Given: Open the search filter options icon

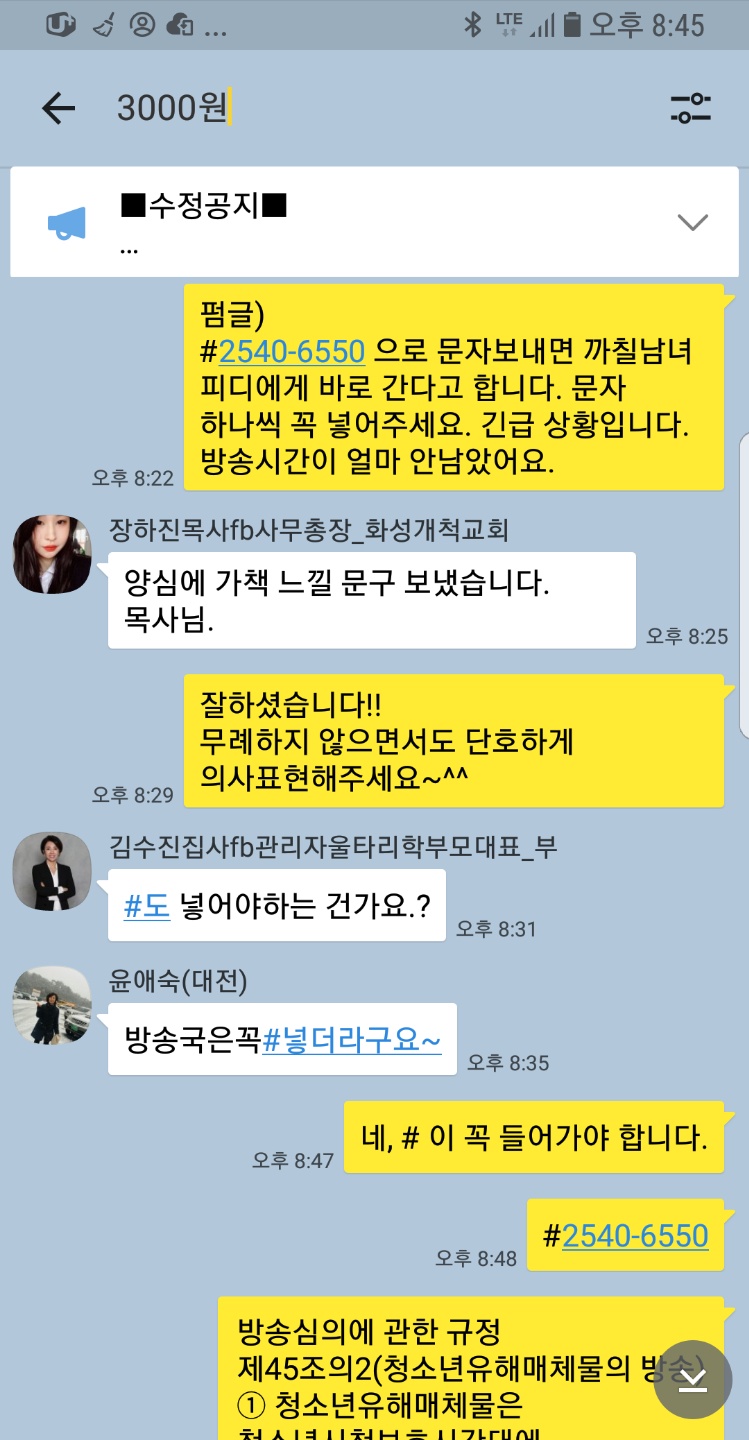Looking at the screenshot, I should click(690, 108).
